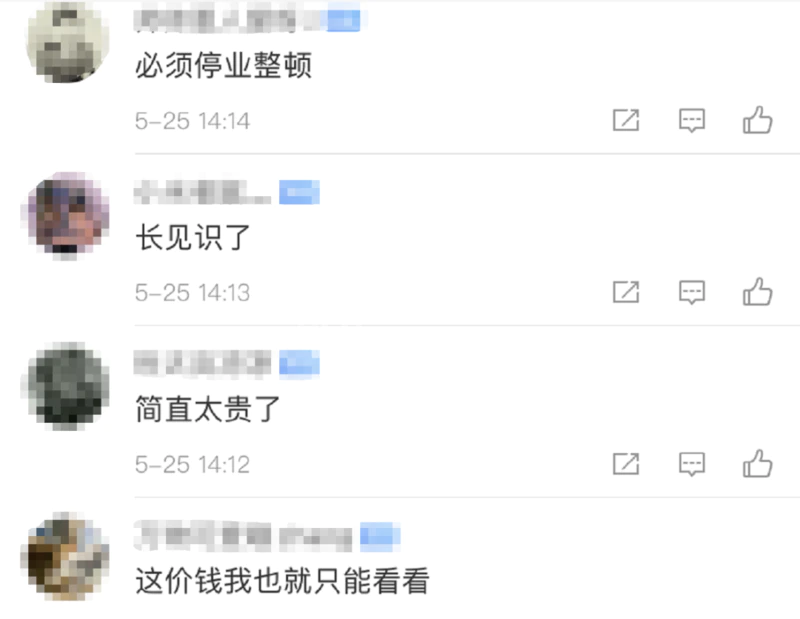Repost the comment "长见识了"
This screenshot has width=800, height=619.
[625, 292]
